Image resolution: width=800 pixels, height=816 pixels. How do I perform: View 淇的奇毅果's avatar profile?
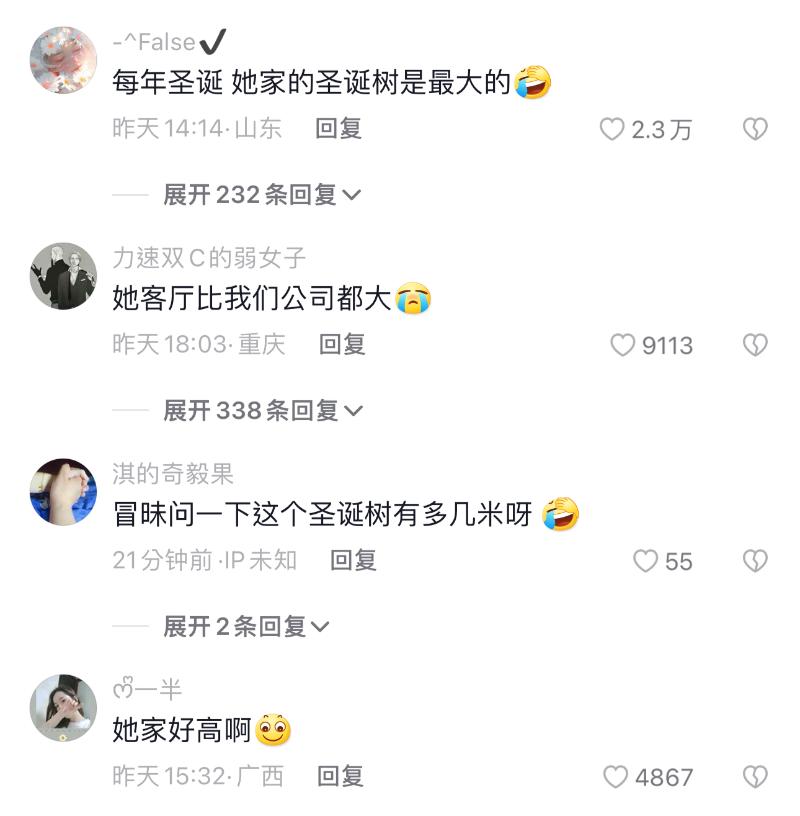coord(64,492)
